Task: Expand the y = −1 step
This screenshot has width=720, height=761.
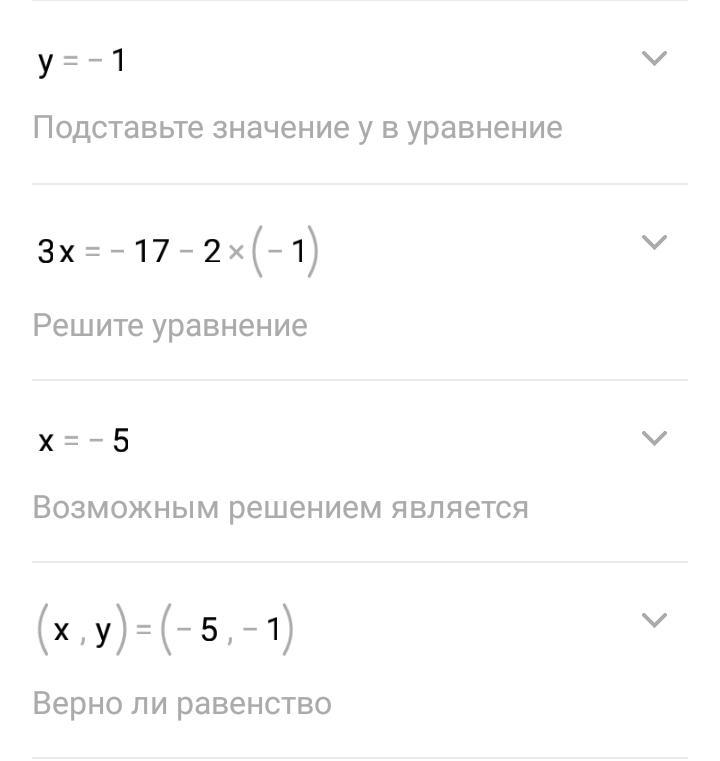Action: (x=653, y=59)
